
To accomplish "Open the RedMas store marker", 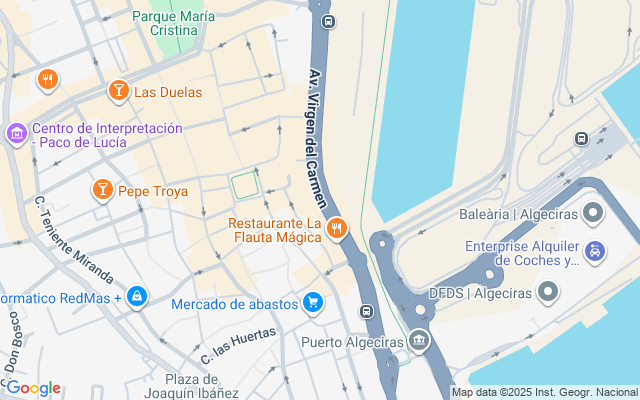I will (x=136, y=297).
